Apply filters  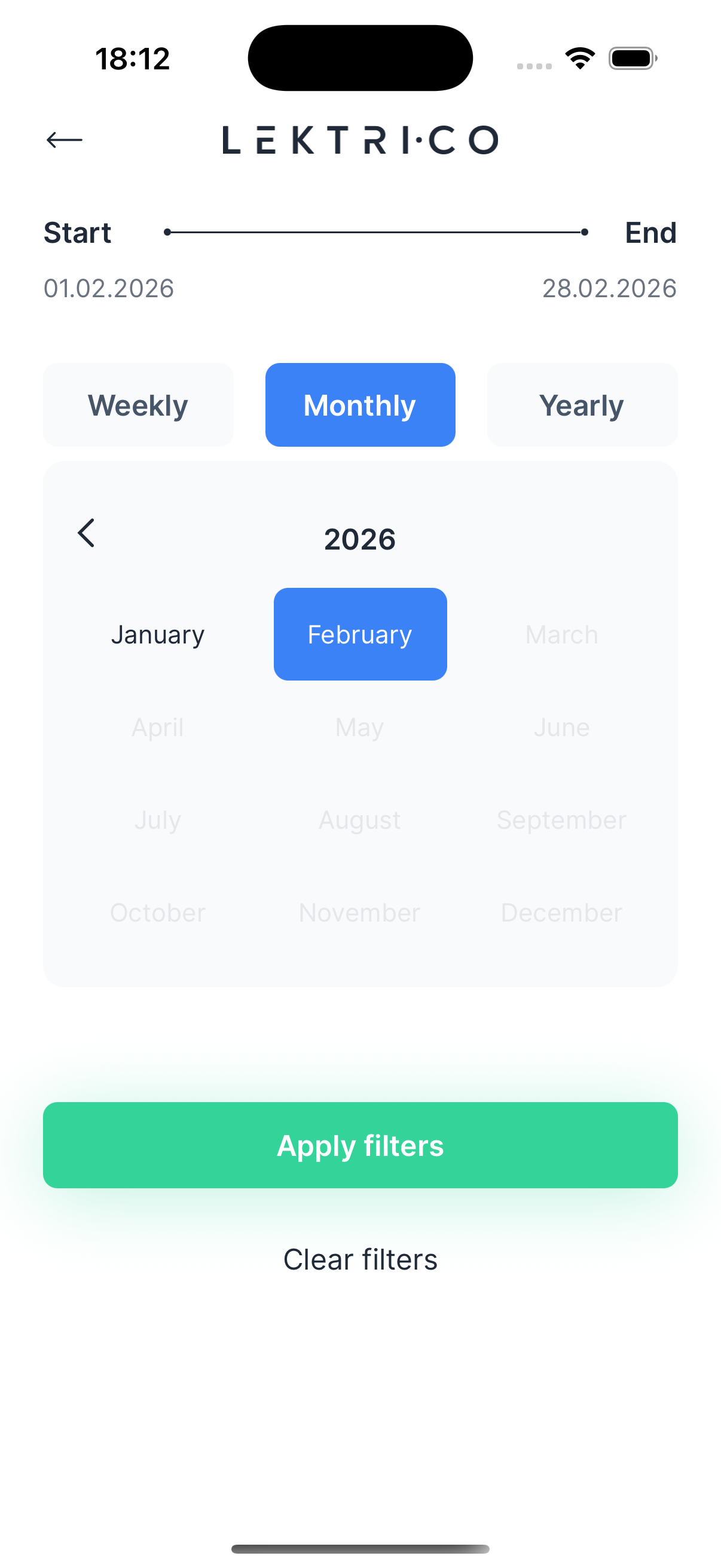click(x=360, y=1145)
